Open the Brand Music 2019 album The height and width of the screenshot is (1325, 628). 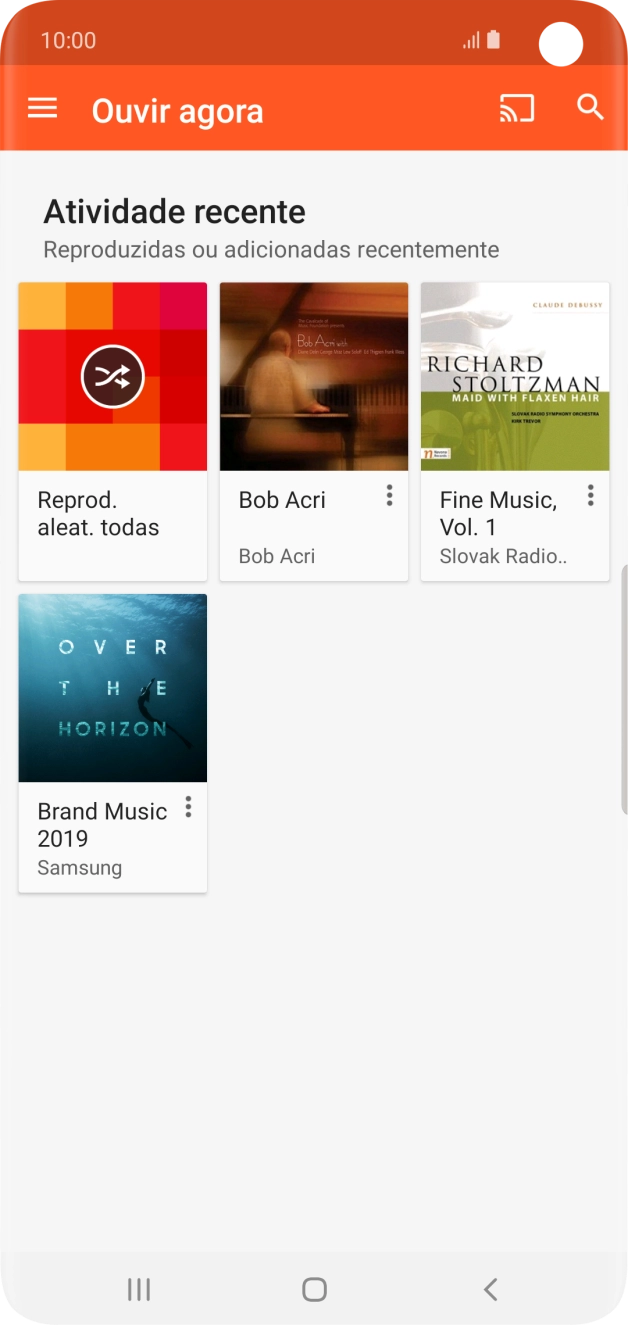[113, 689]
